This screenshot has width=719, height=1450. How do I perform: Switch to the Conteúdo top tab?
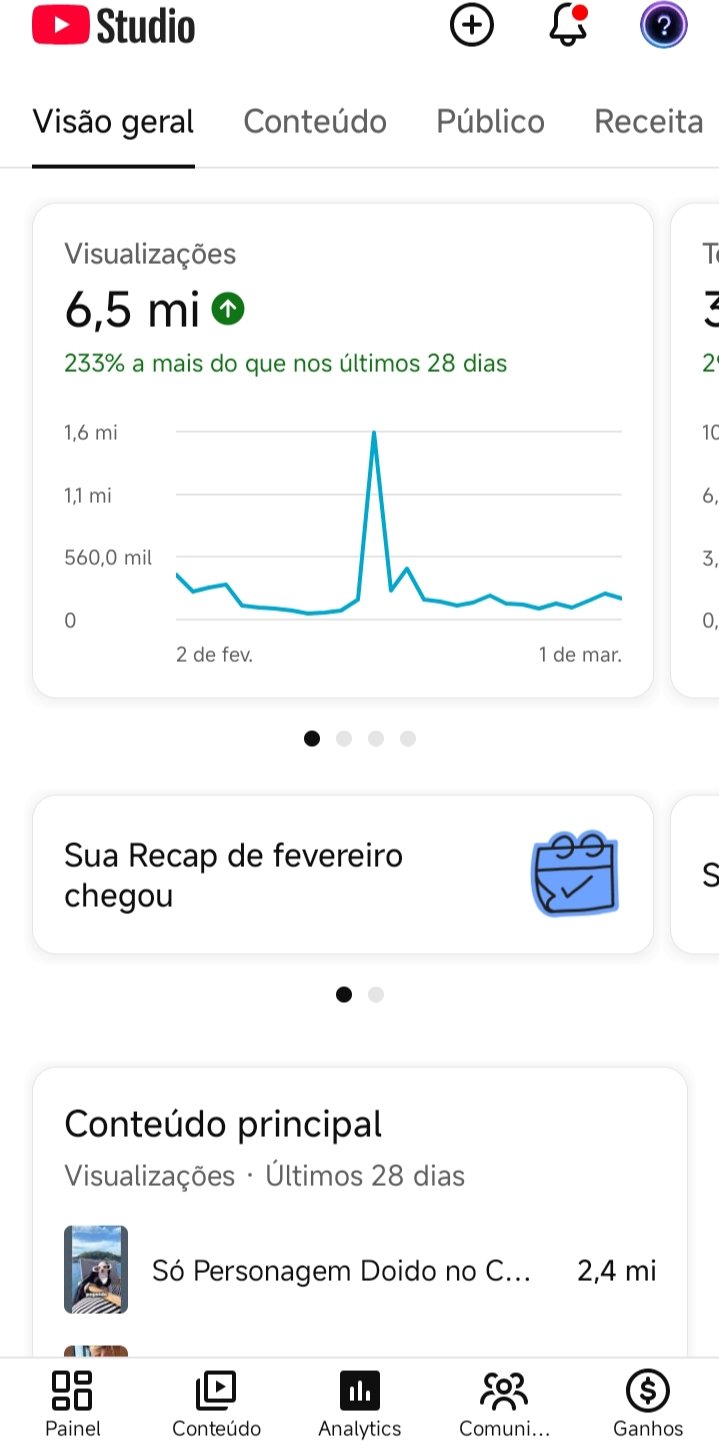315,122
